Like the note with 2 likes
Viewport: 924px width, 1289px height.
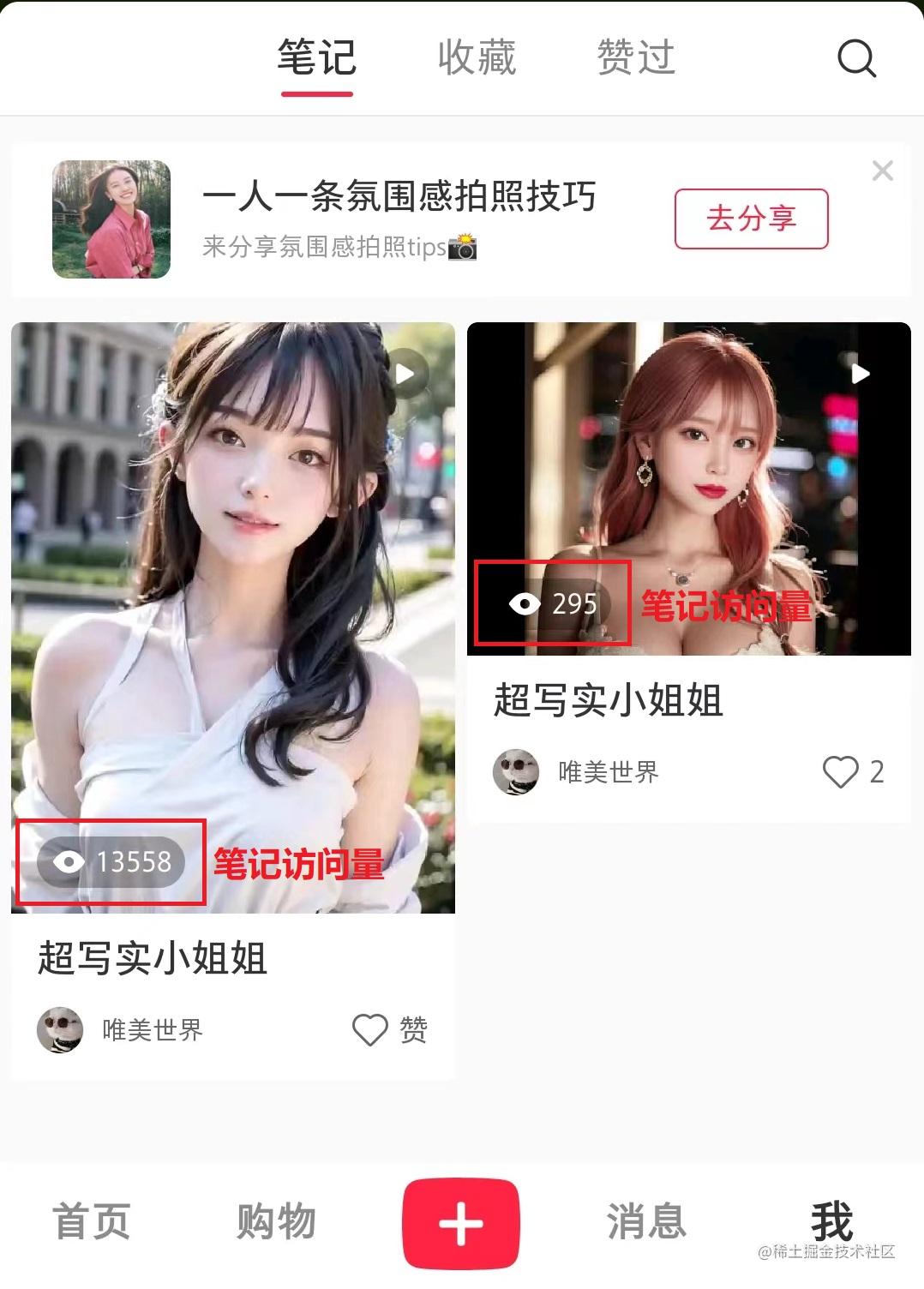point(840,771)
